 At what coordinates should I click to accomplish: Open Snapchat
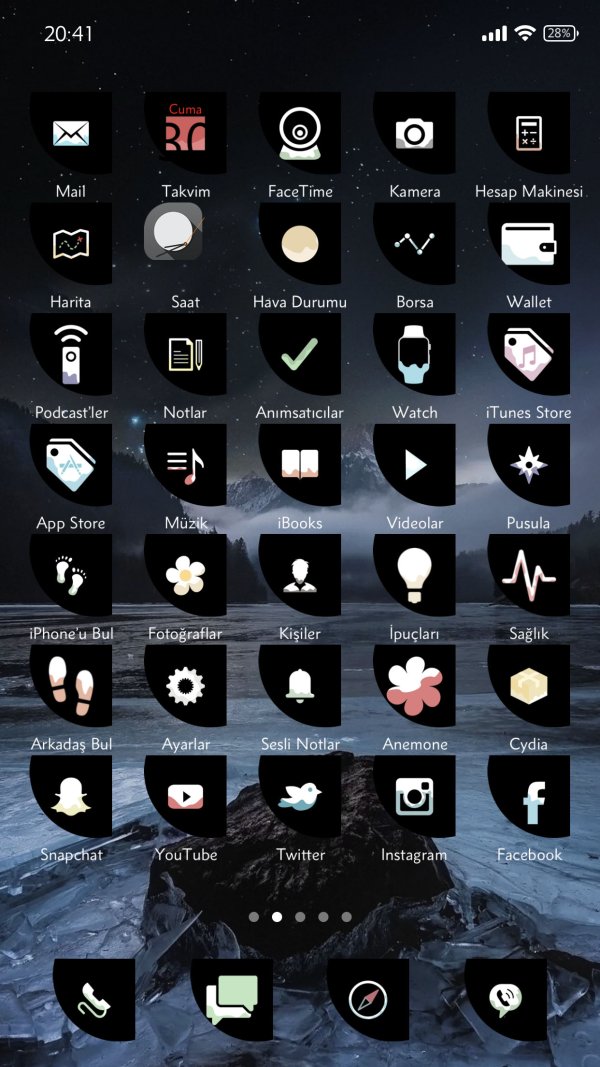[71, 797]
